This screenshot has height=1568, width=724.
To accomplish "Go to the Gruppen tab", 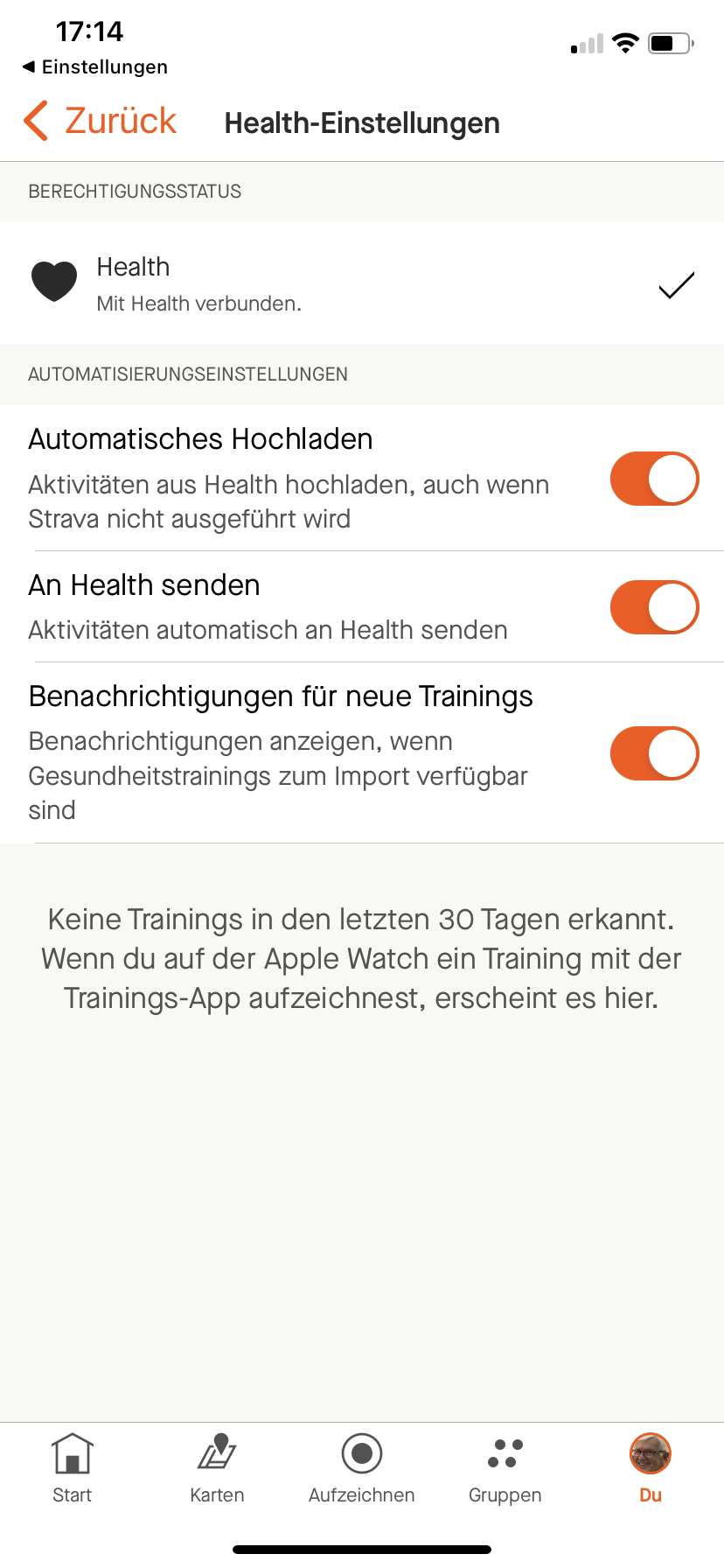I will click(505, 1469).
